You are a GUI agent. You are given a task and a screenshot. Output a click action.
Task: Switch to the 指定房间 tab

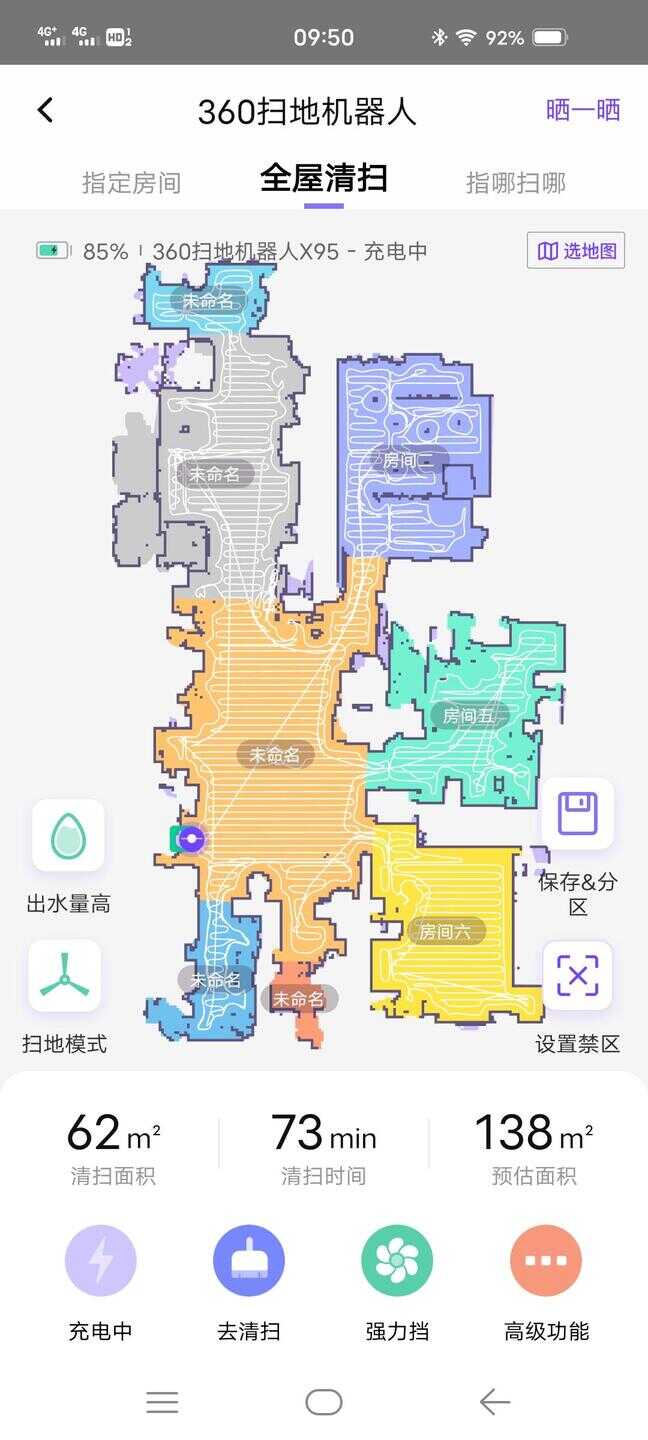tap(131, 183)
